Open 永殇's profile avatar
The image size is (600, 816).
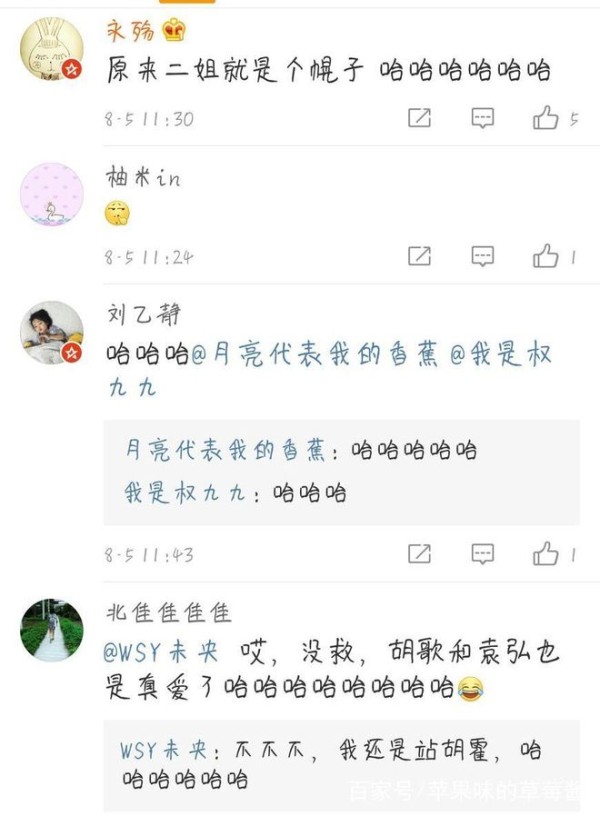point(51,48)
